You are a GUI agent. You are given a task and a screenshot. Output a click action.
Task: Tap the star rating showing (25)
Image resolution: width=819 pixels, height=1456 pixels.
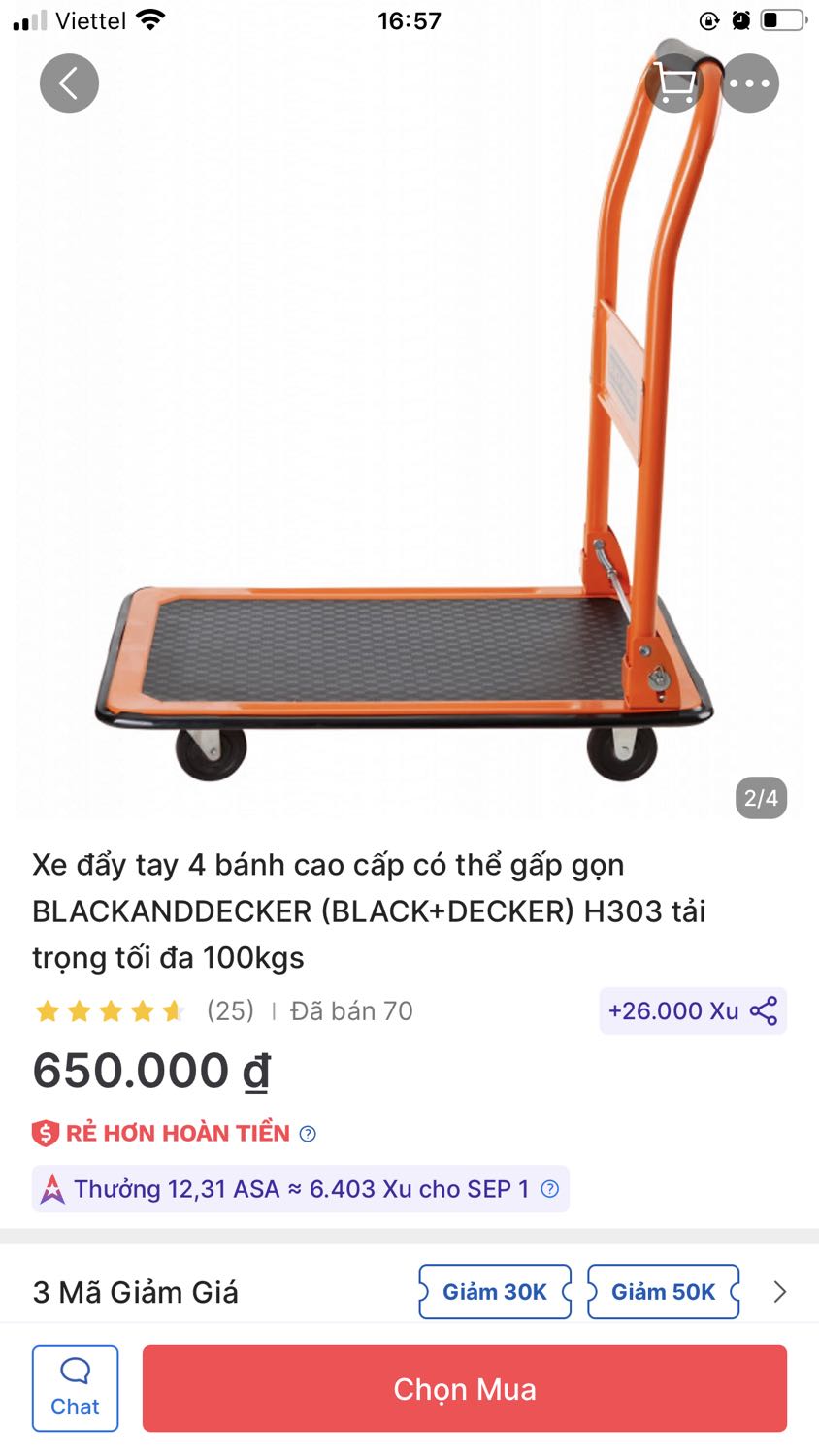pyautogui.click(x=136, y=1010)
